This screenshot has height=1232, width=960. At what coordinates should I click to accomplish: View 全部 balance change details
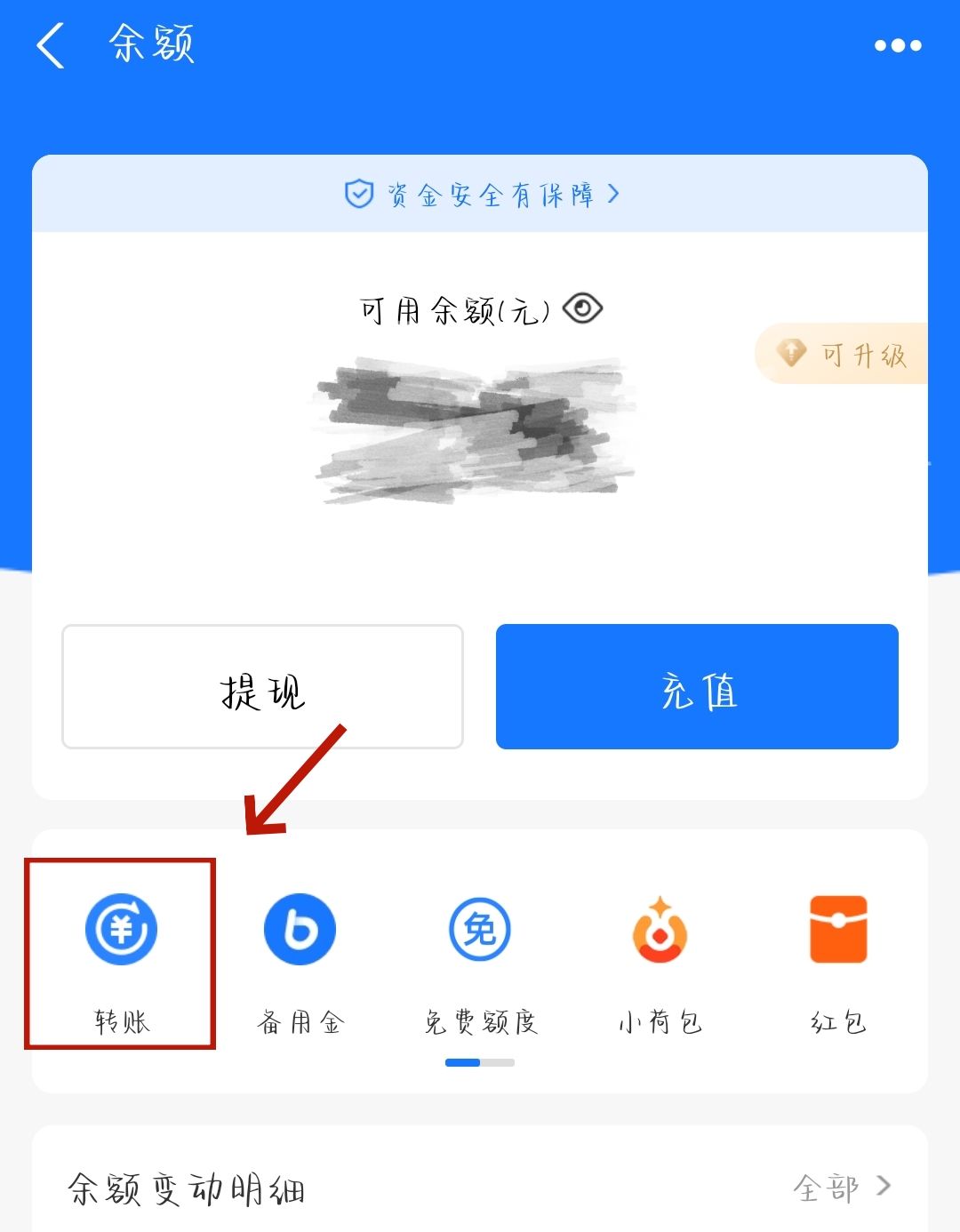coord(840,1187)
